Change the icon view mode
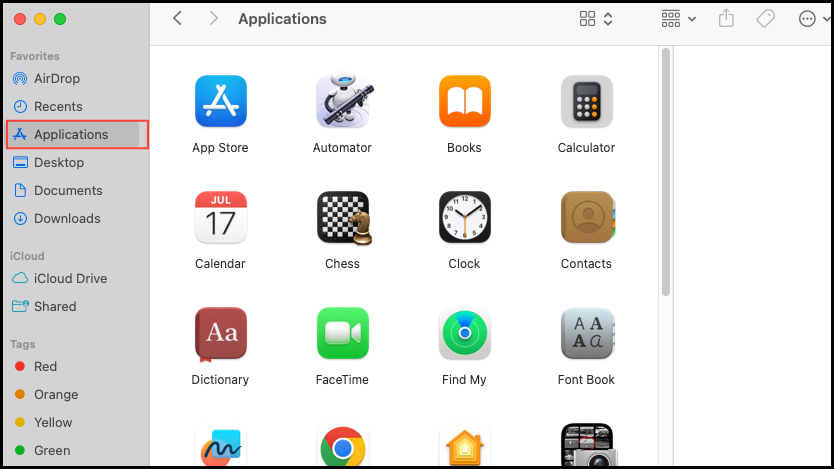The height and width of the screenshot is (469, 834). 596,19
